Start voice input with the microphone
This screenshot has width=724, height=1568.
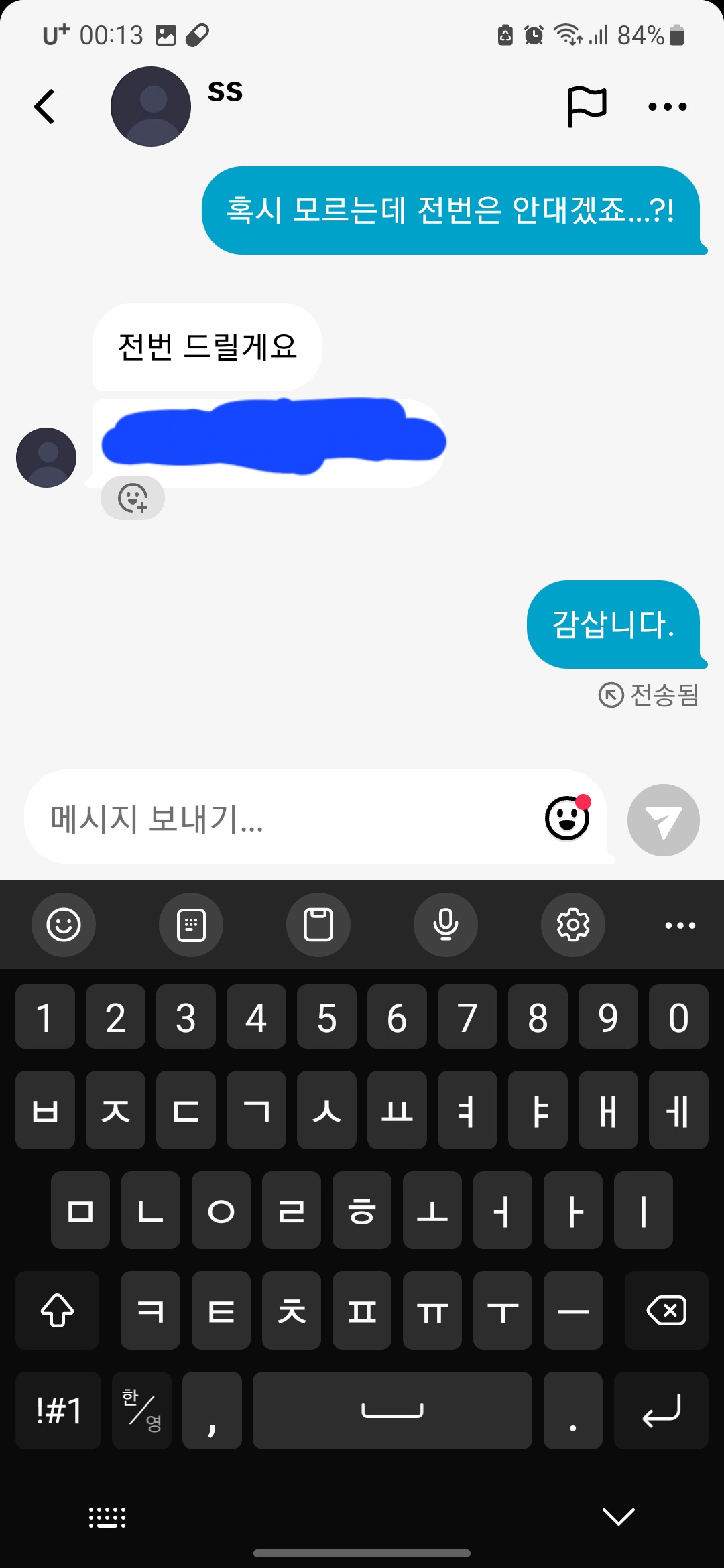click(446, 925)
